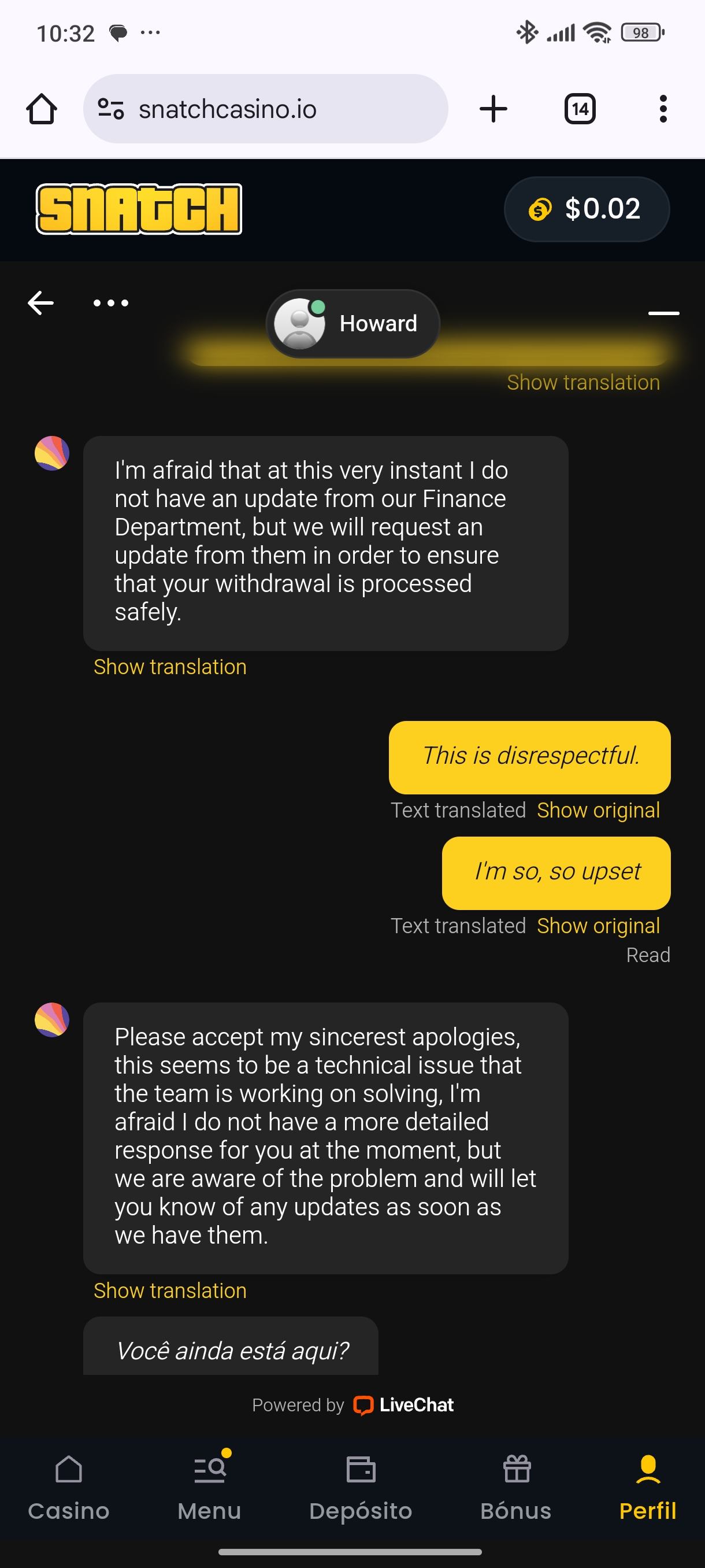The height and width of the screenshot is (1568, 705).
Task: View the 14 open browser tabs
Action: click(x=580, y=110)
